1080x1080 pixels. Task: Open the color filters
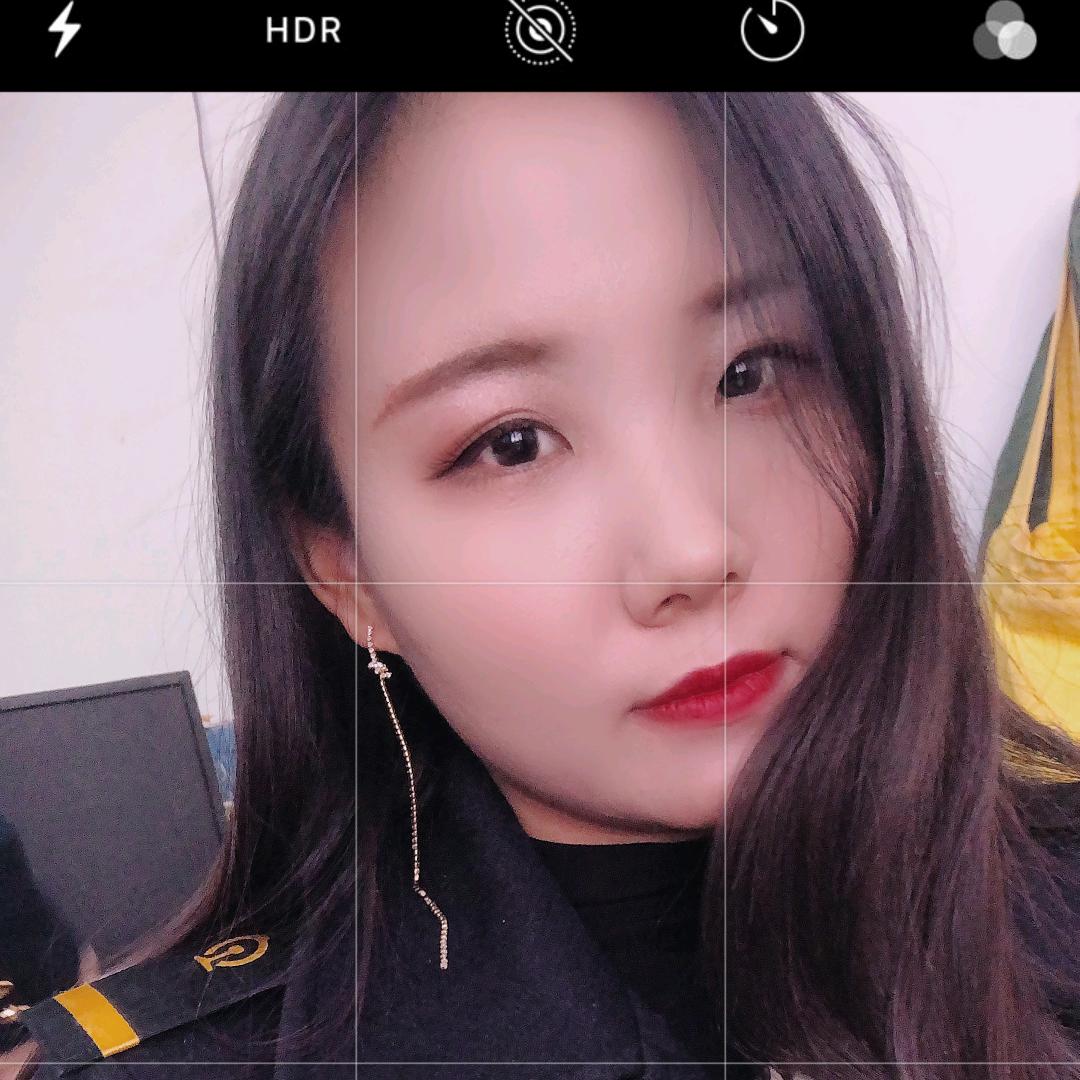pyautogui.click(x=1005, y=30)
